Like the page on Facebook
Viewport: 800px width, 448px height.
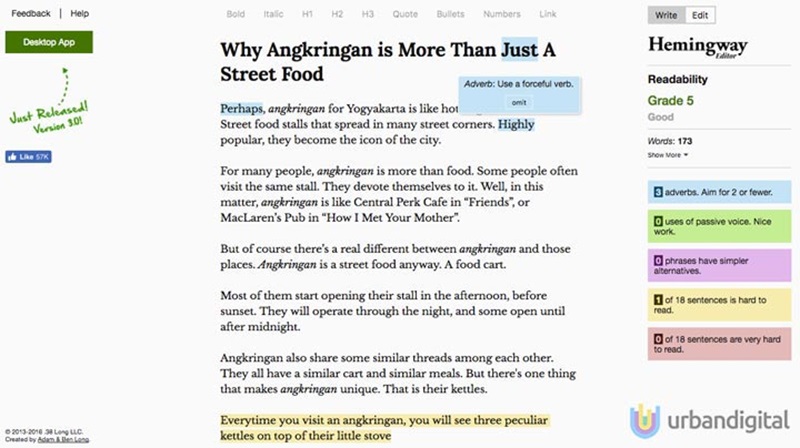(28, 157)
